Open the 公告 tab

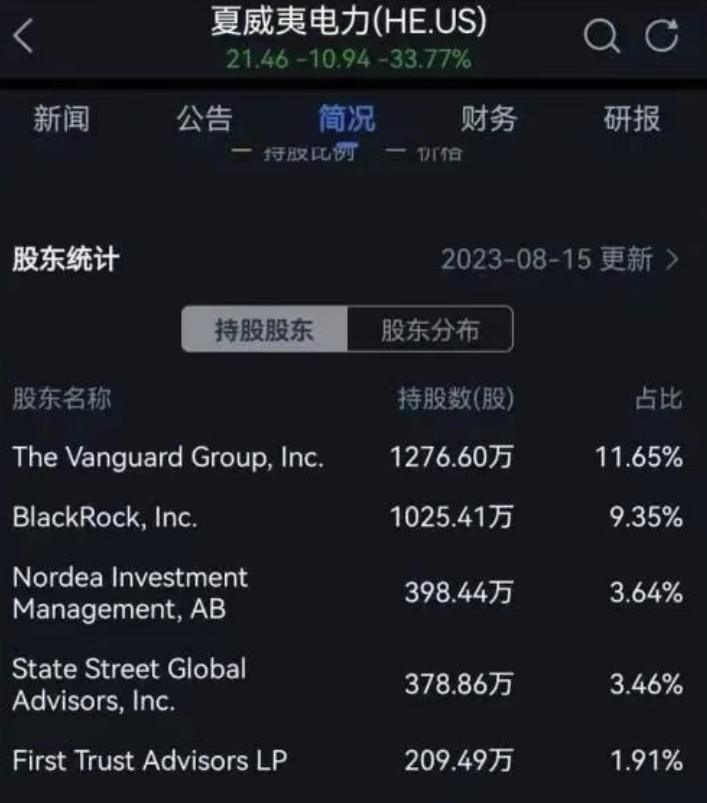[204, 119]
